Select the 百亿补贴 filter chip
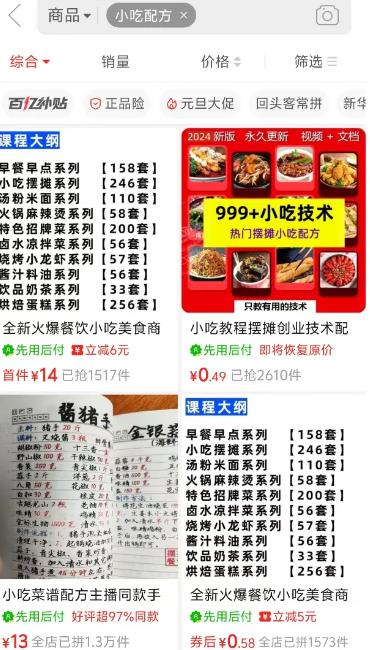Viewport: 370px width, 650px height. pyautogui.click(x=38, y=103)
